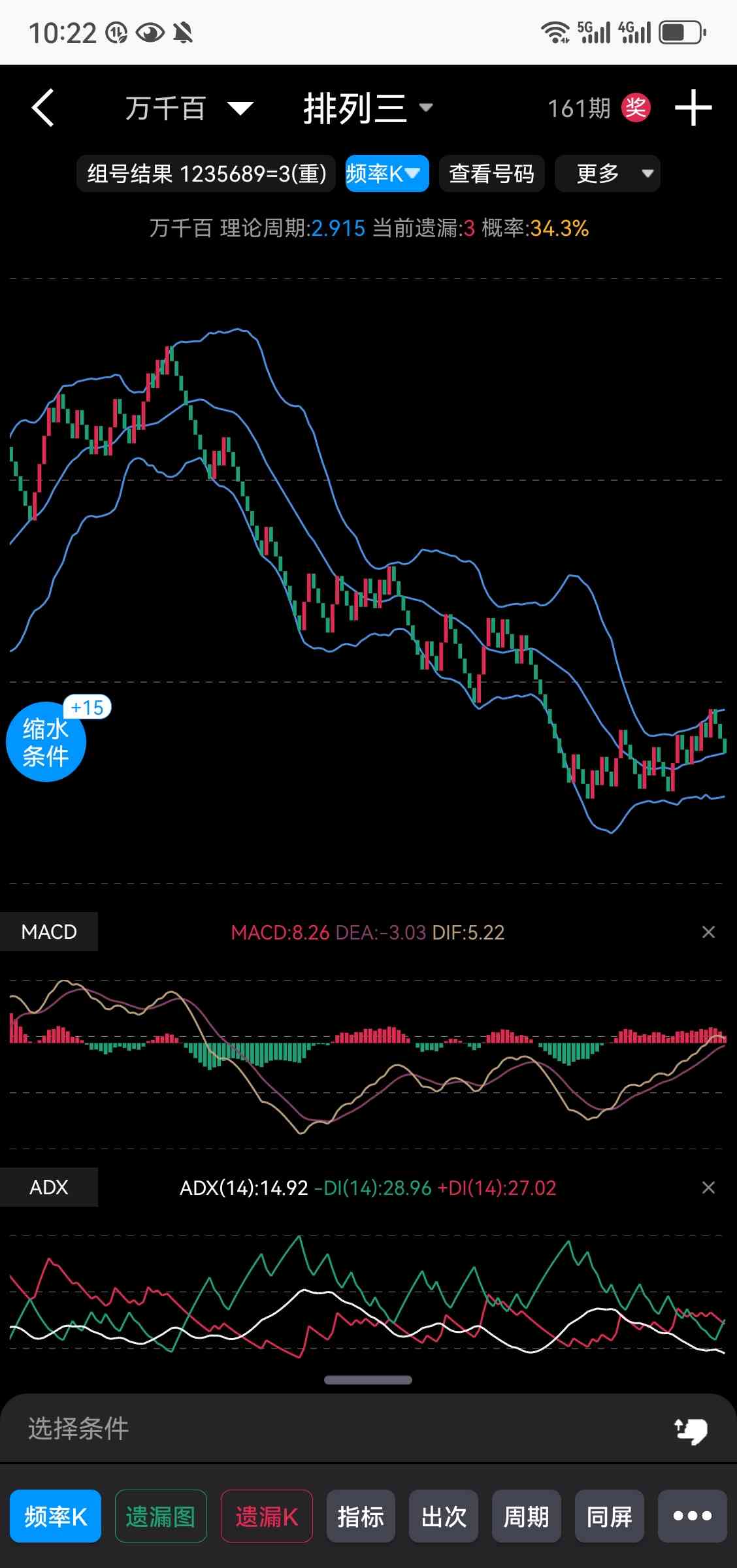Screen dimensions: 737x1568
Task: Select the 出次 option
Action: click(444, 1516)
